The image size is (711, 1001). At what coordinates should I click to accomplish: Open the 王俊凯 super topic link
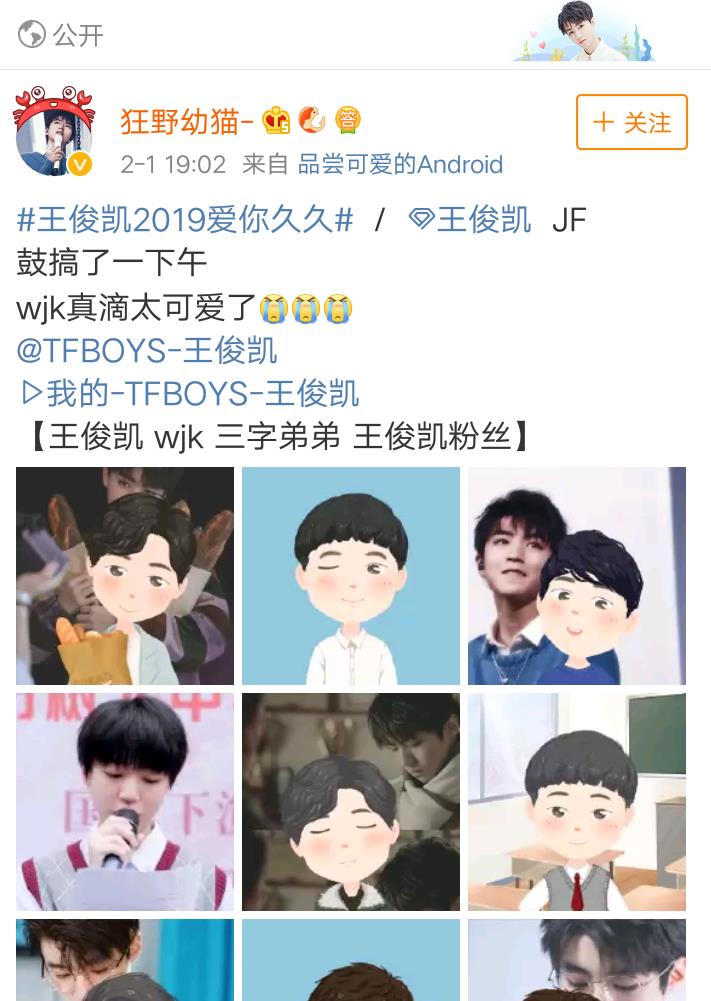coord(471,219)
